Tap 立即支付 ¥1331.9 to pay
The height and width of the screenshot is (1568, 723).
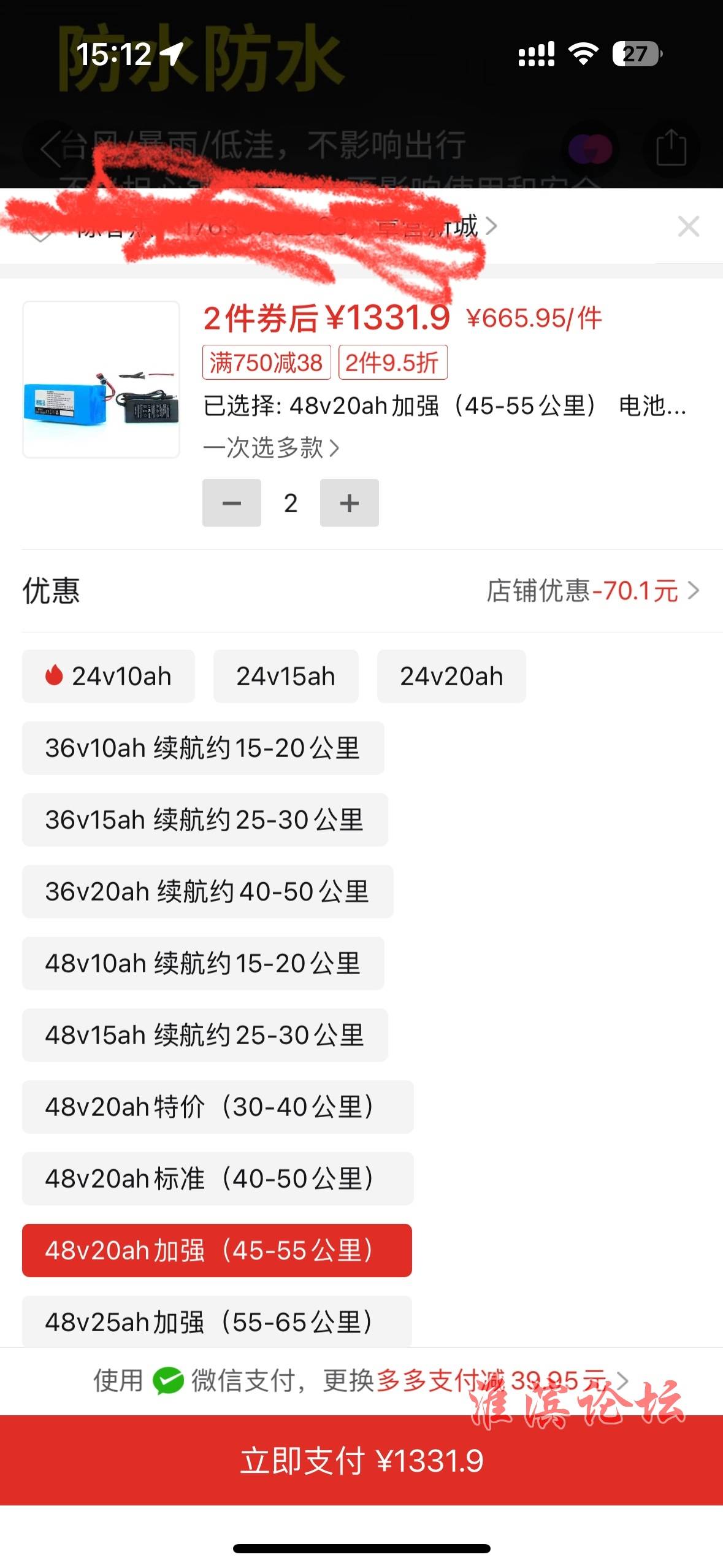pos(361,1460)
